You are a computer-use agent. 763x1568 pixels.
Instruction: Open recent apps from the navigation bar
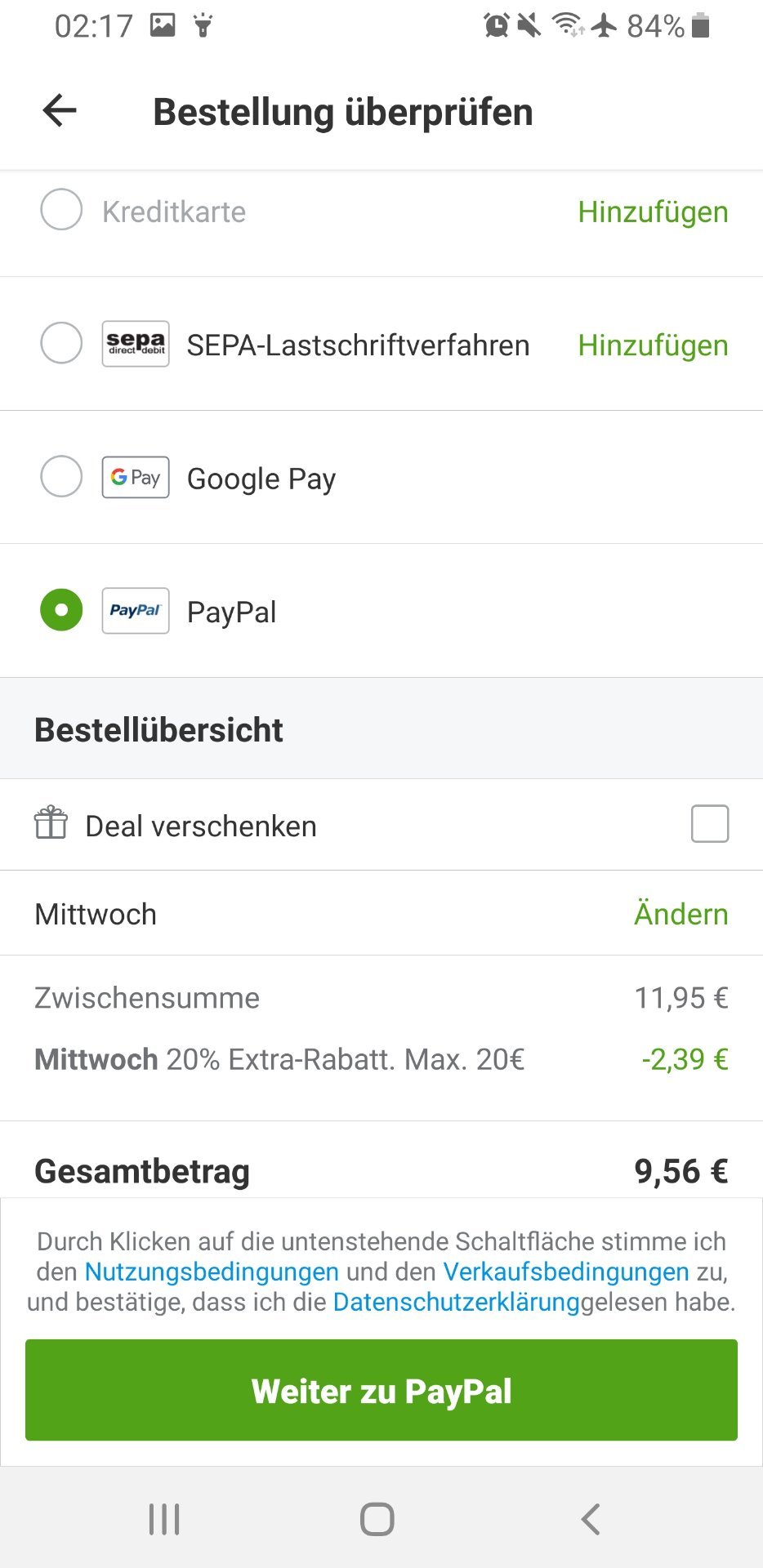tap(164, 1520)
